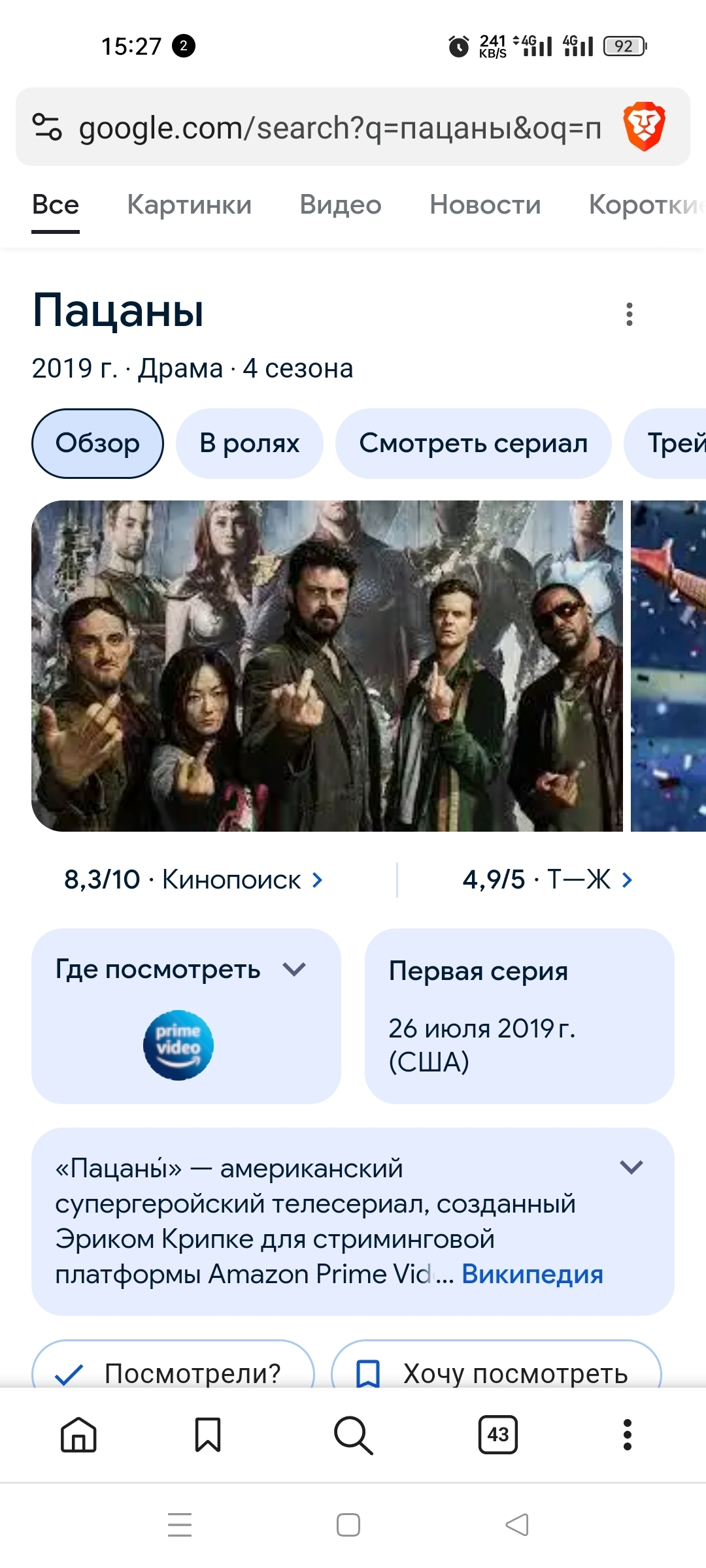Tap the address bar with google.com URL
706x1568 pixels.
(340, 127)
